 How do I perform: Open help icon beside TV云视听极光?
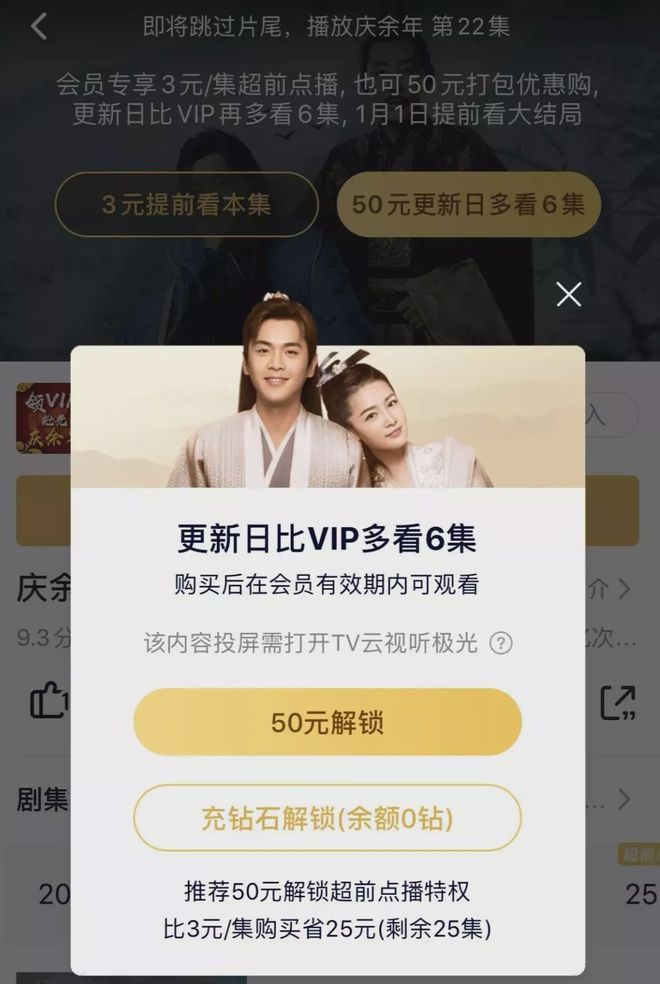(x=500, y=643)
